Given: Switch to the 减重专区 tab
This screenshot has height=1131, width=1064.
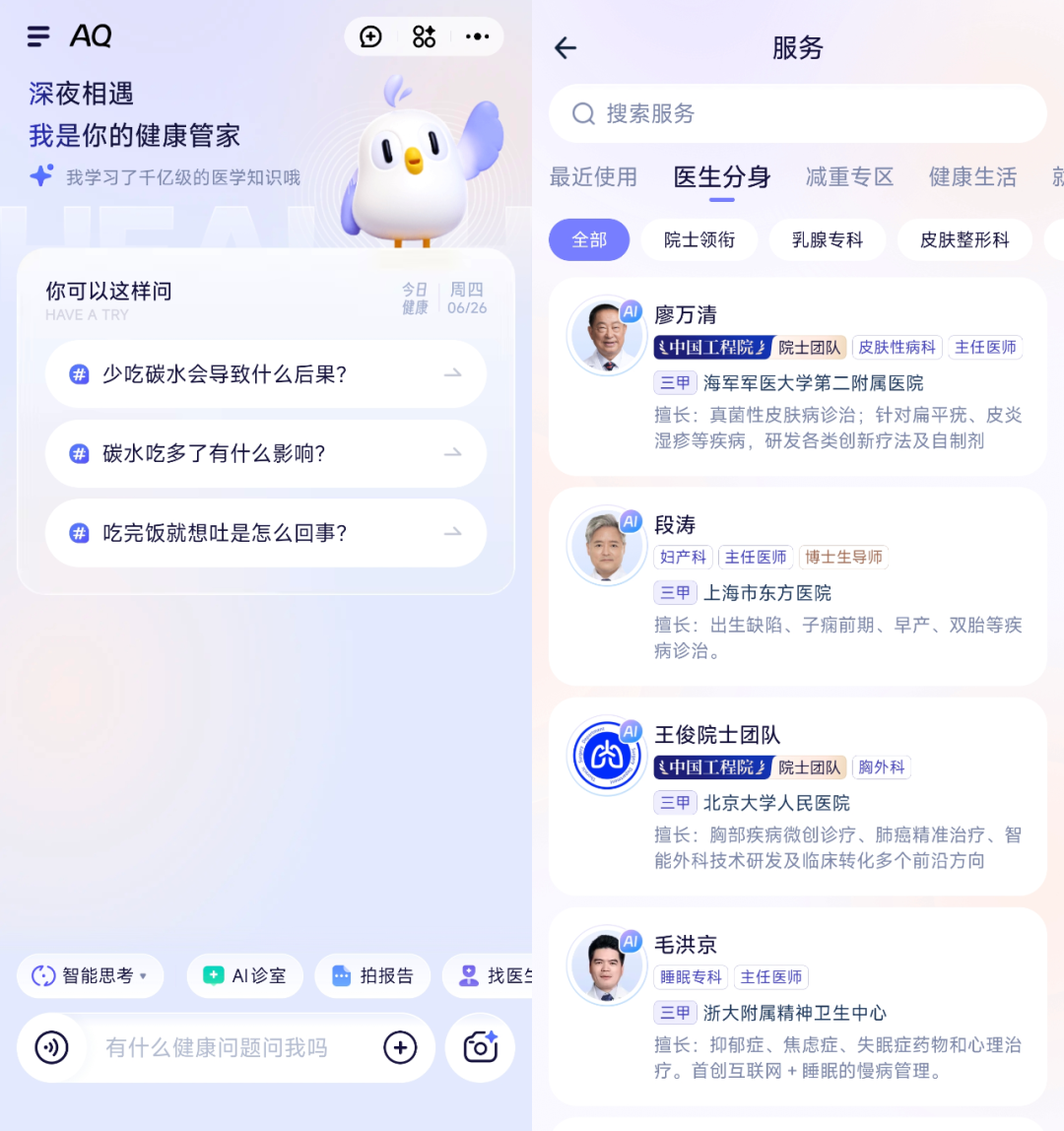Looking at the screenshot, I should [849, 177].
